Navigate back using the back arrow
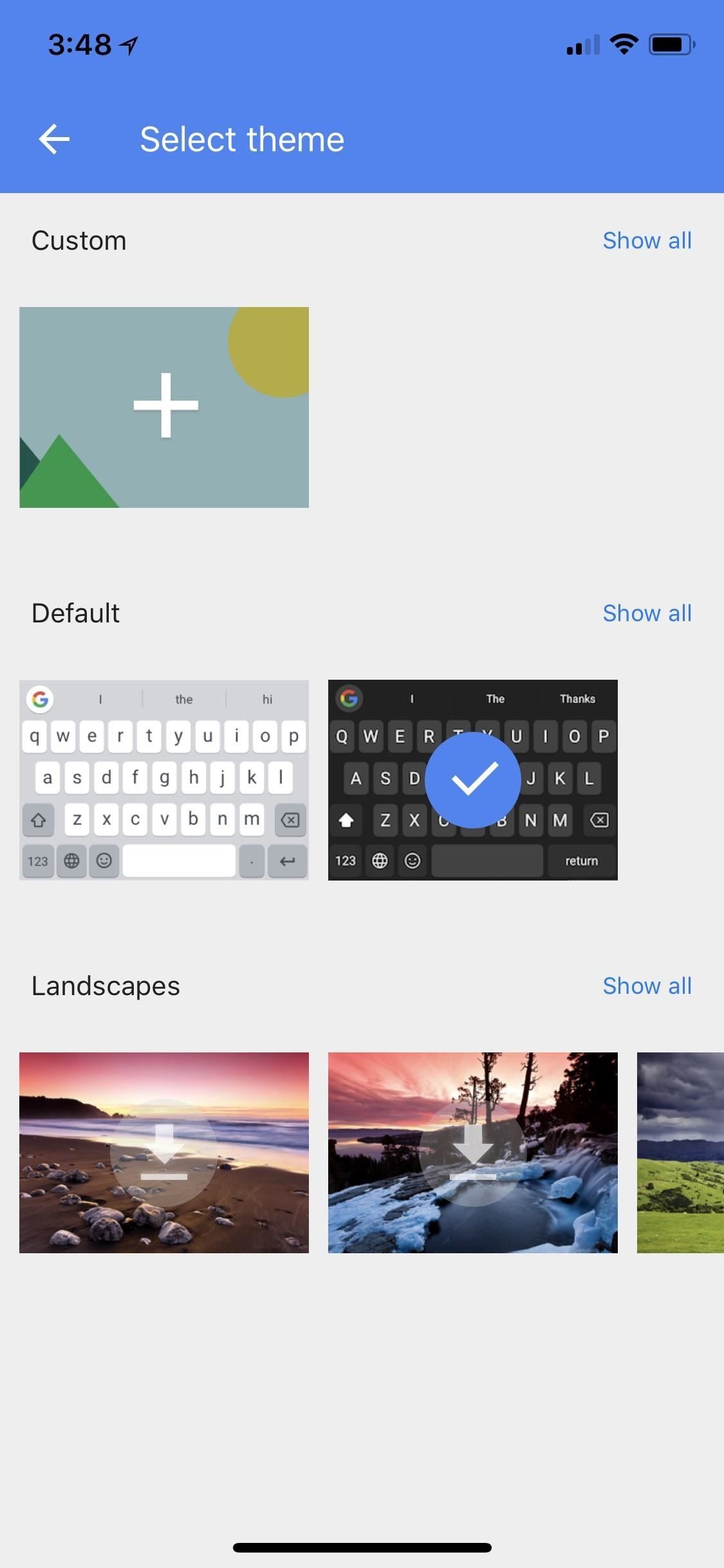Screen dimensions: 724x1568 pos(54,138)
